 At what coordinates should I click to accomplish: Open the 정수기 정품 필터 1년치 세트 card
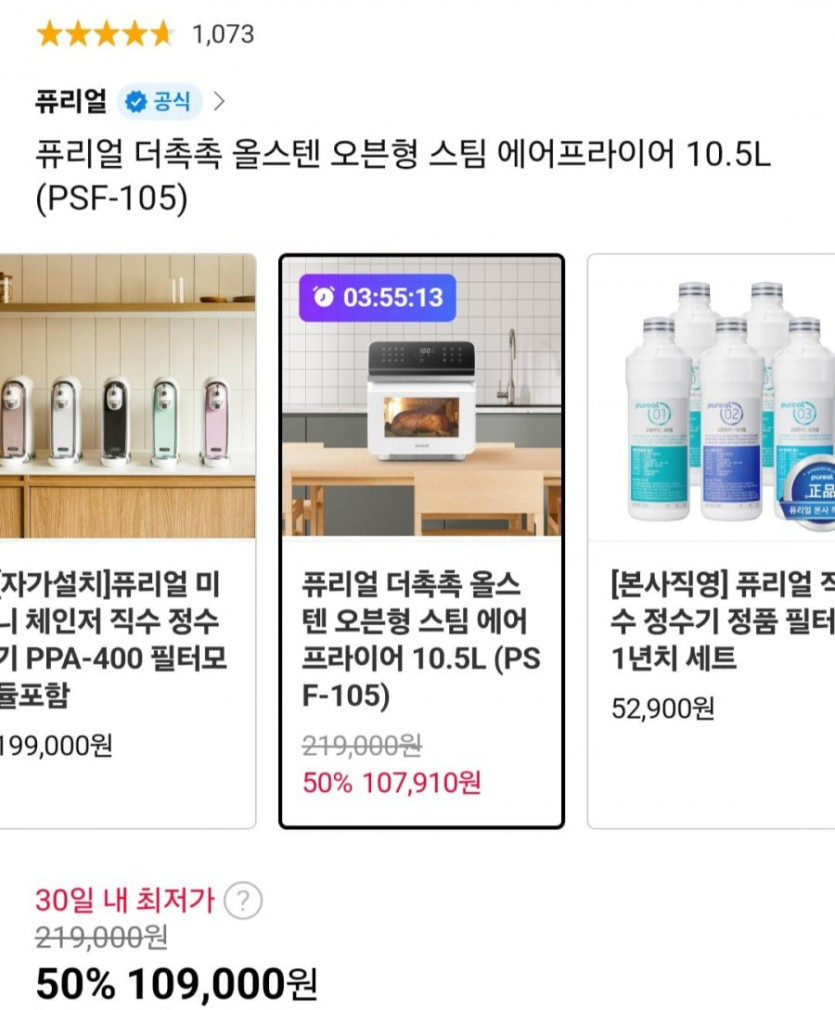click(x=712, y=540)
